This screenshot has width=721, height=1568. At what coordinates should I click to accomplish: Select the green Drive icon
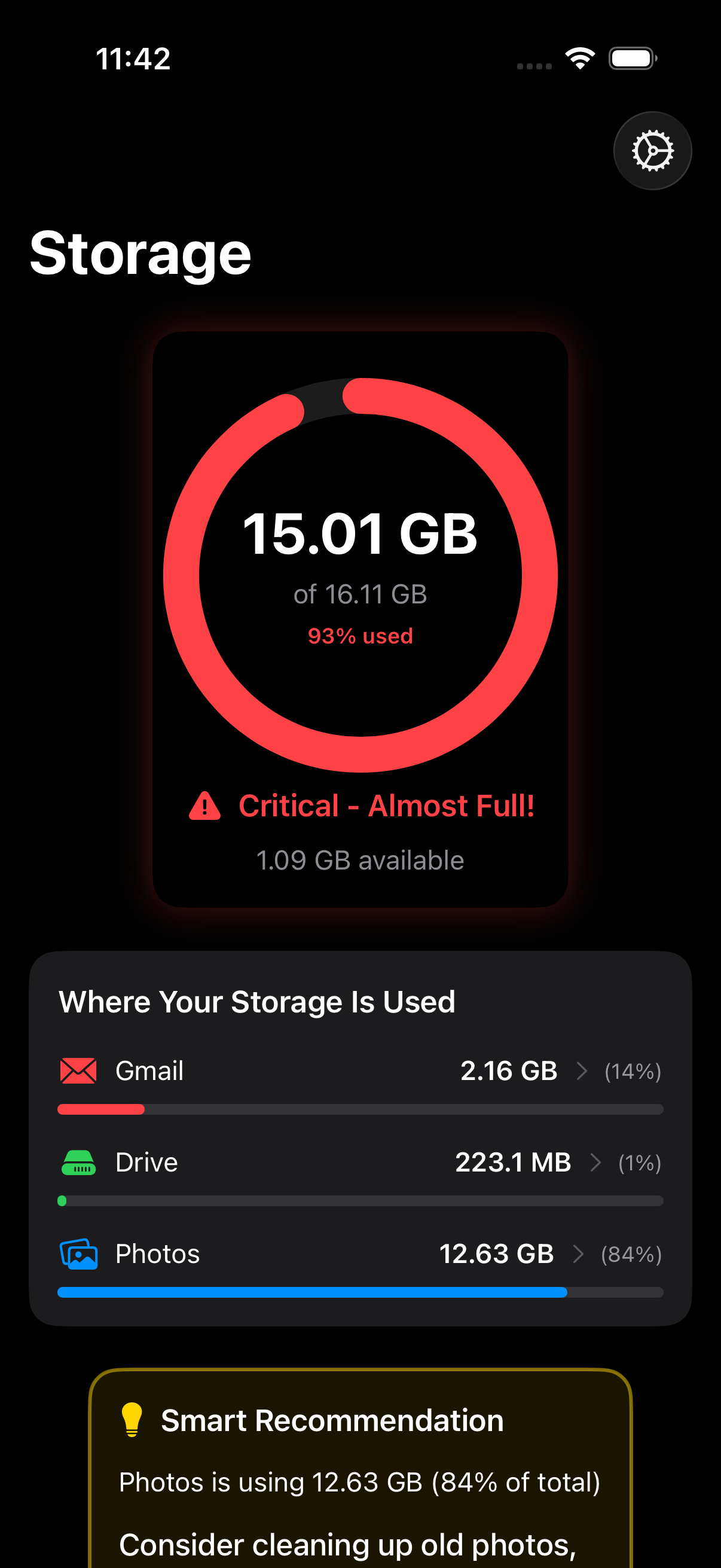[x=78, y=1162]
